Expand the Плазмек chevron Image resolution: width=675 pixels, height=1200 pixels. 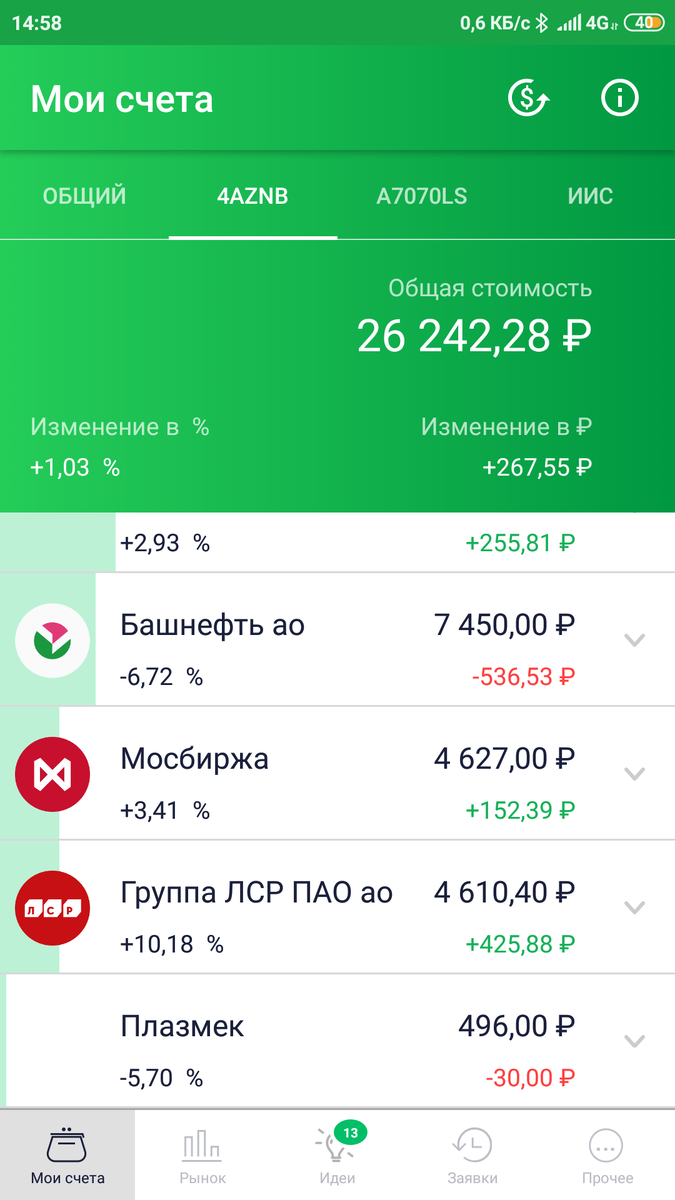(635, 1040)
